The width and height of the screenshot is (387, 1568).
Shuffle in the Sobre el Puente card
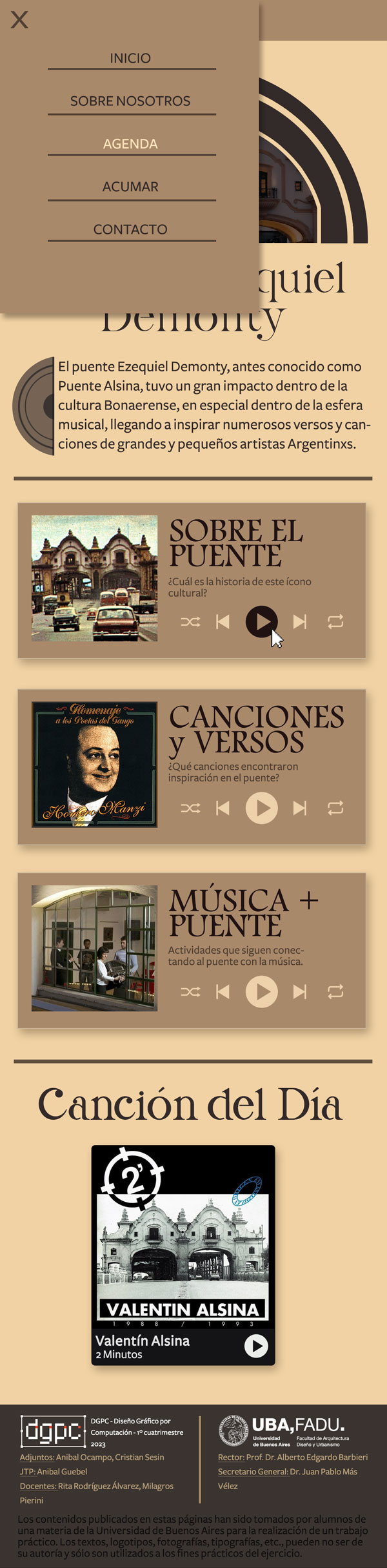click(x=190, y=622)
